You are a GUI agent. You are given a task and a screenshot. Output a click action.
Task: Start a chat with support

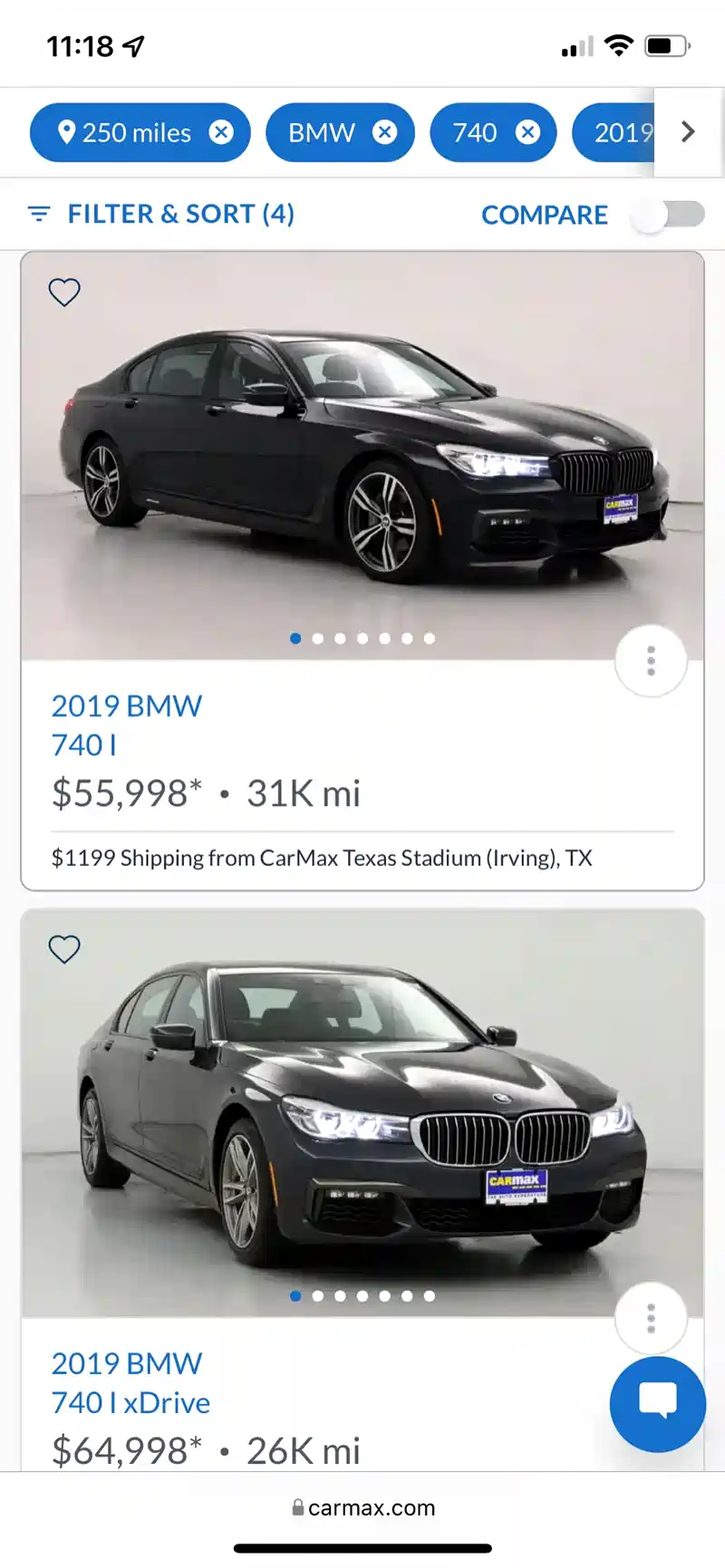657,1403
